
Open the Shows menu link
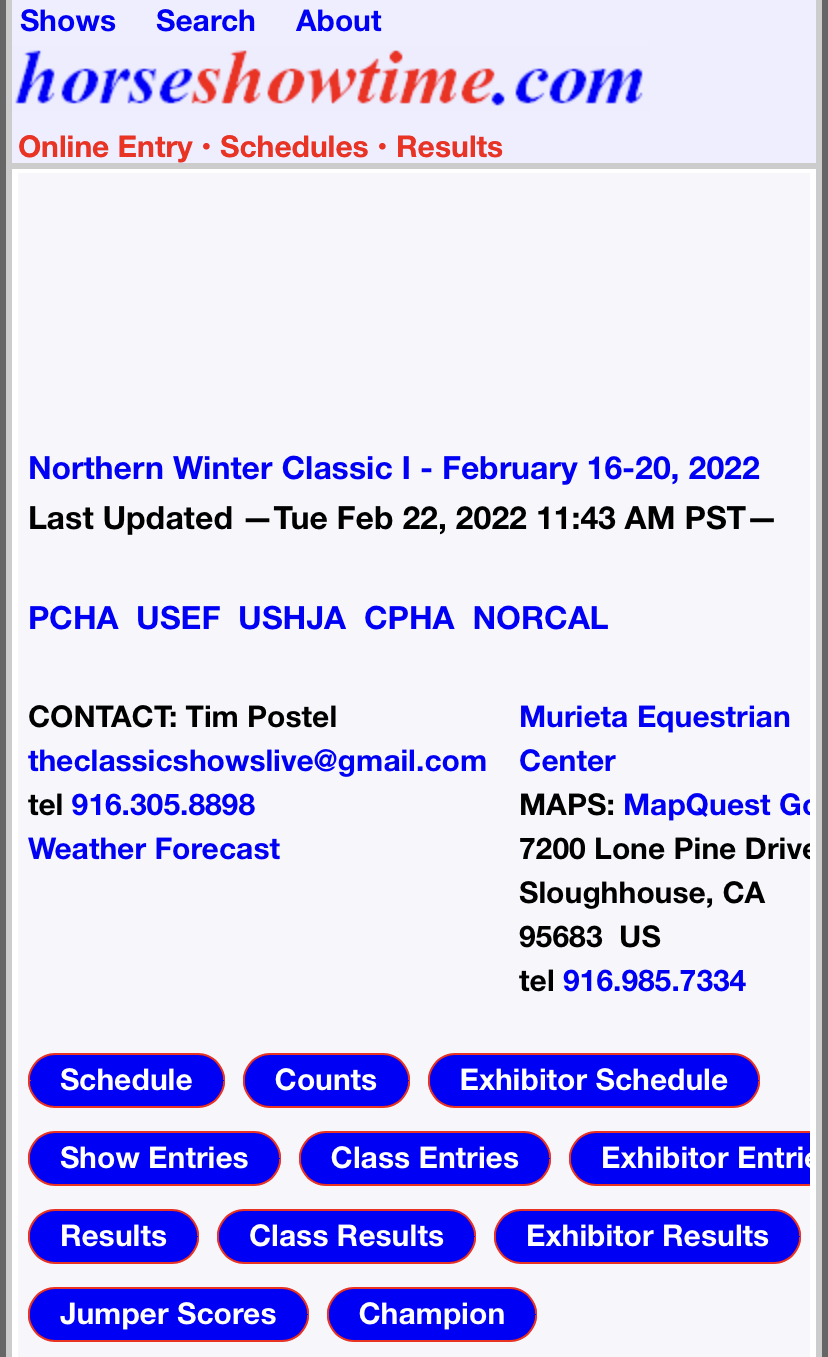(68, 21)
